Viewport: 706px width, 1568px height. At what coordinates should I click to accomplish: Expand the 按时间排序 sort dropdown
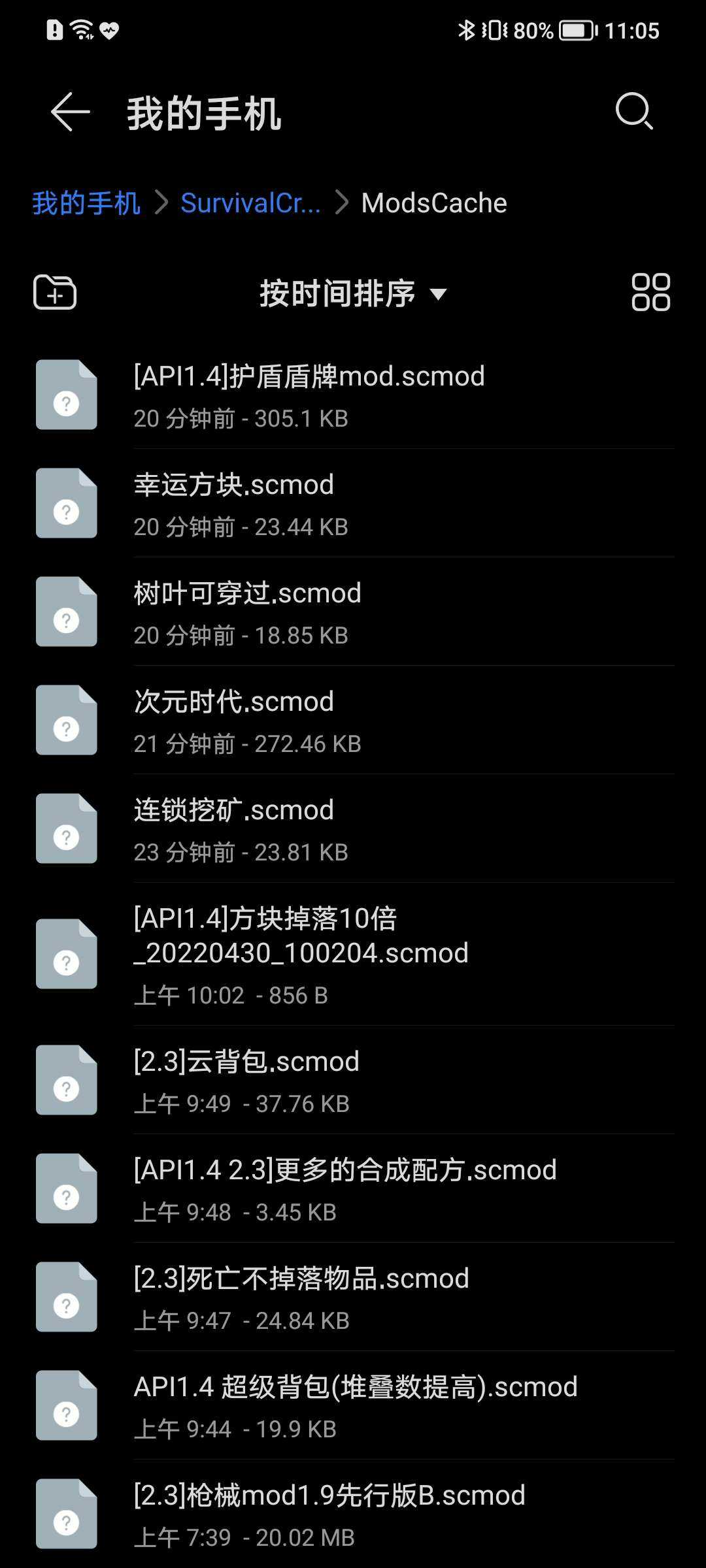pos(353,293)
